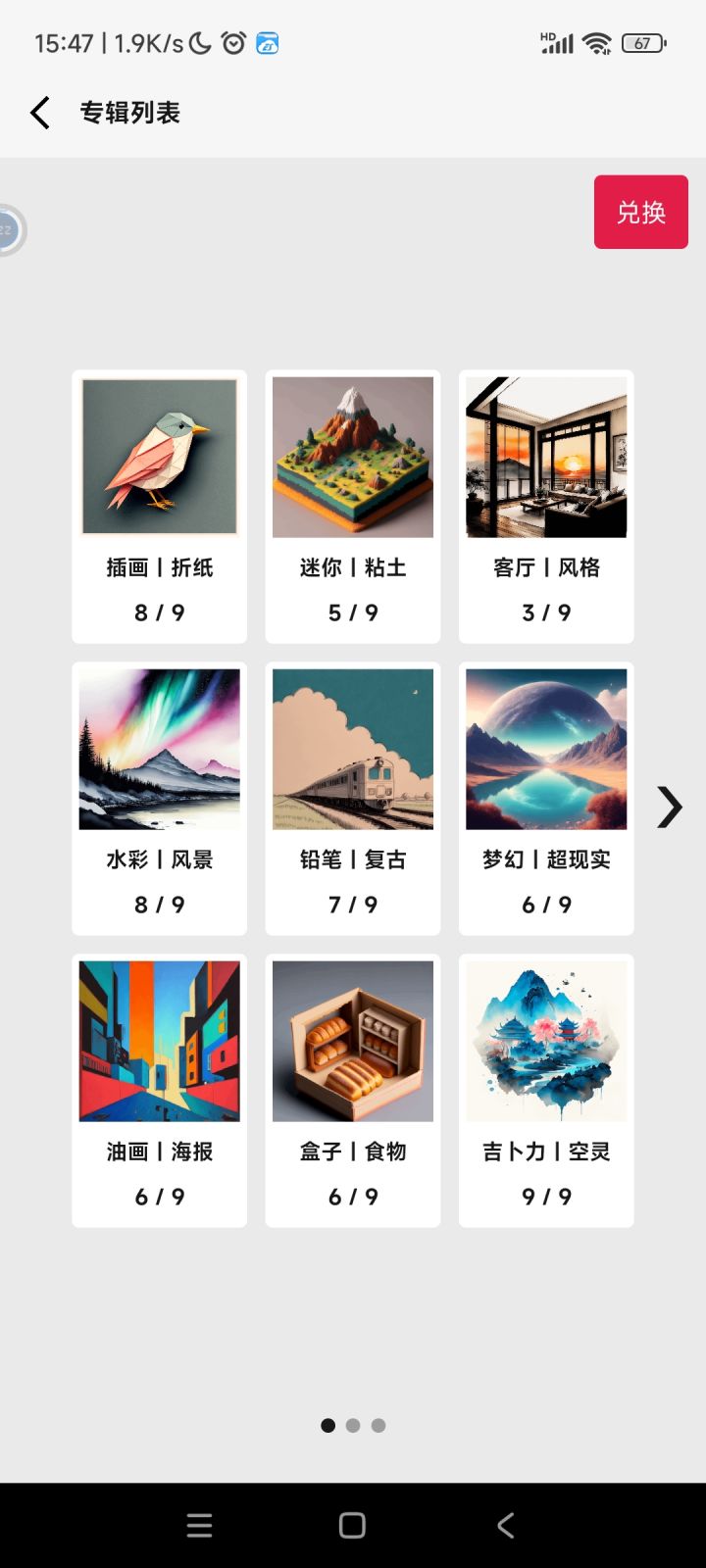Go to the next album page arrow
The height and width of the screenshot is (1568, 706).
pyautogui.click(x=669, y=808)
